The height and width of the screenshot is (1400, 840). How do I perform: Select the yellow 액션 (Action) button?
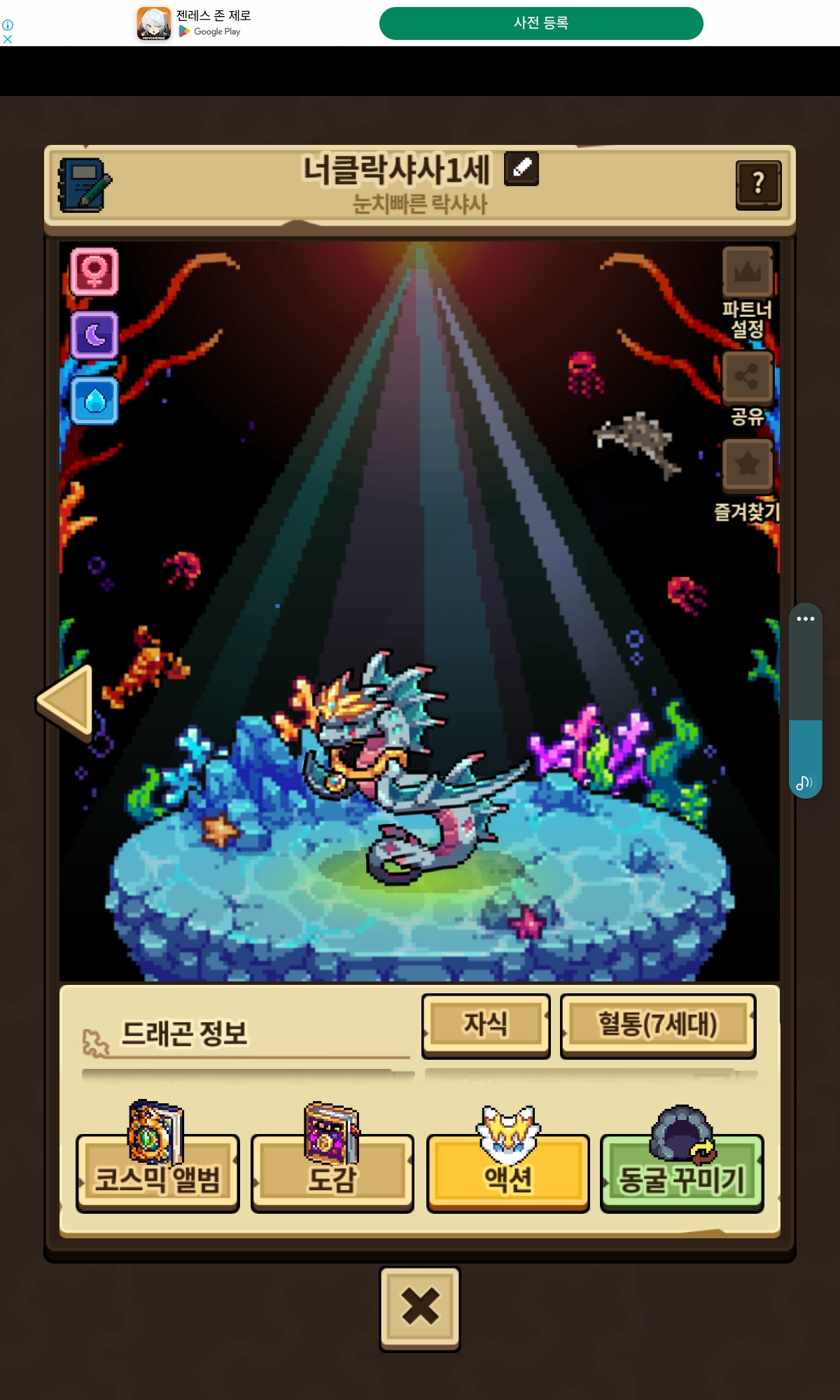tap(508, 1174)
